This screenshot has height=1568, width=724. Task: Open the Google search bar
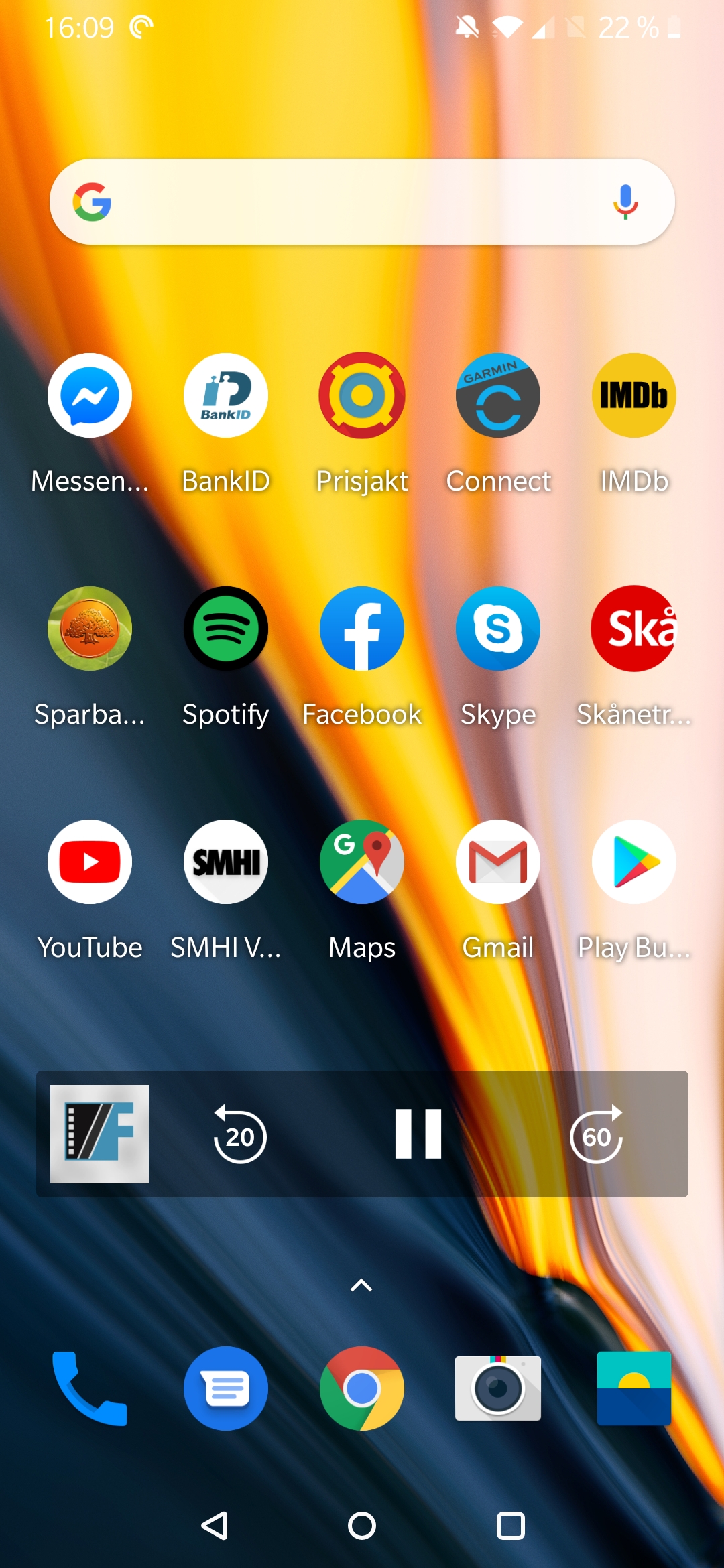pos(349,202)
